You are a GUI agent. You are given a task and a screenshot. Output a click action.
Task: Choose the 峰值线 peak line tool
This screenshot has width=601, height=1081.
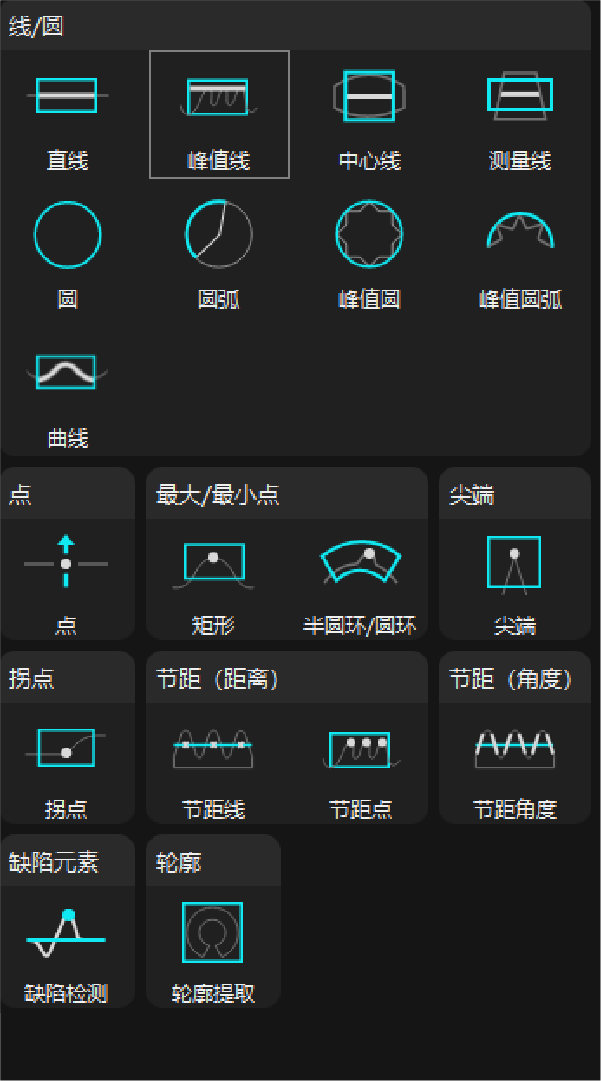coord(219,114)
